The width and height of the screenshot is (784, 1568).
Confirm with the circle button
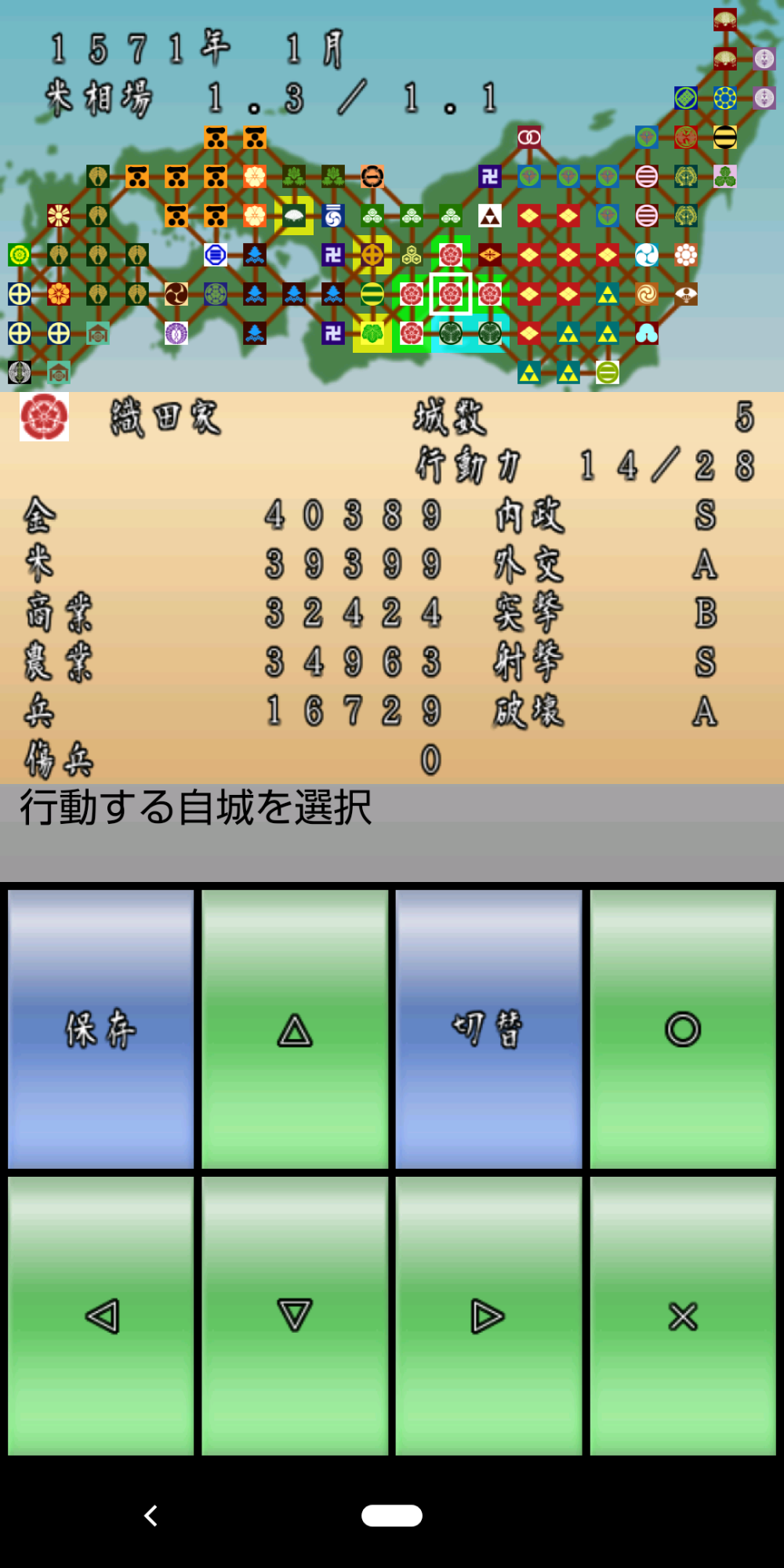[683, 1029]
